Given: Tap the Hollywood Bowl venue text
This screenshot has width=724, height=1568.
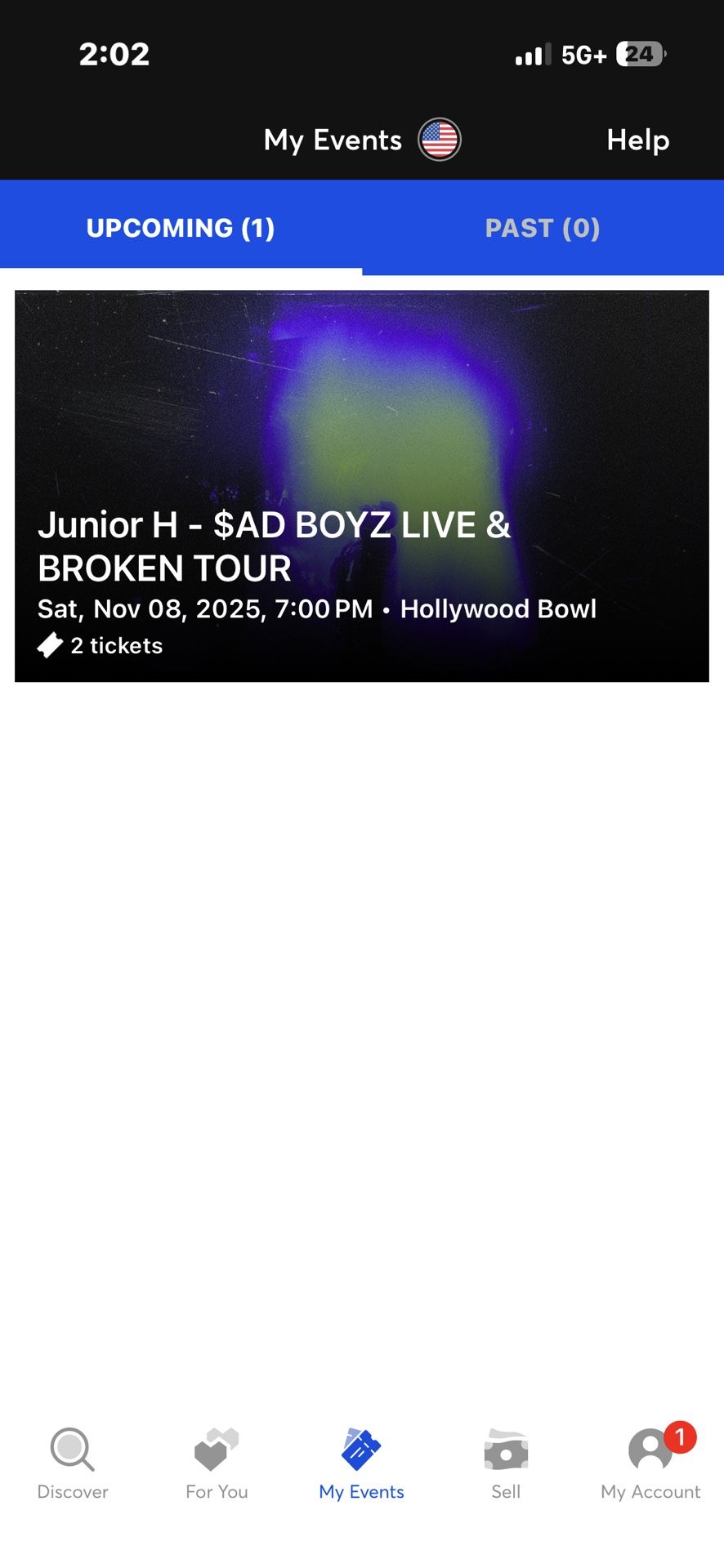Looking at the screenshot, I should click(x=498, y=608).
